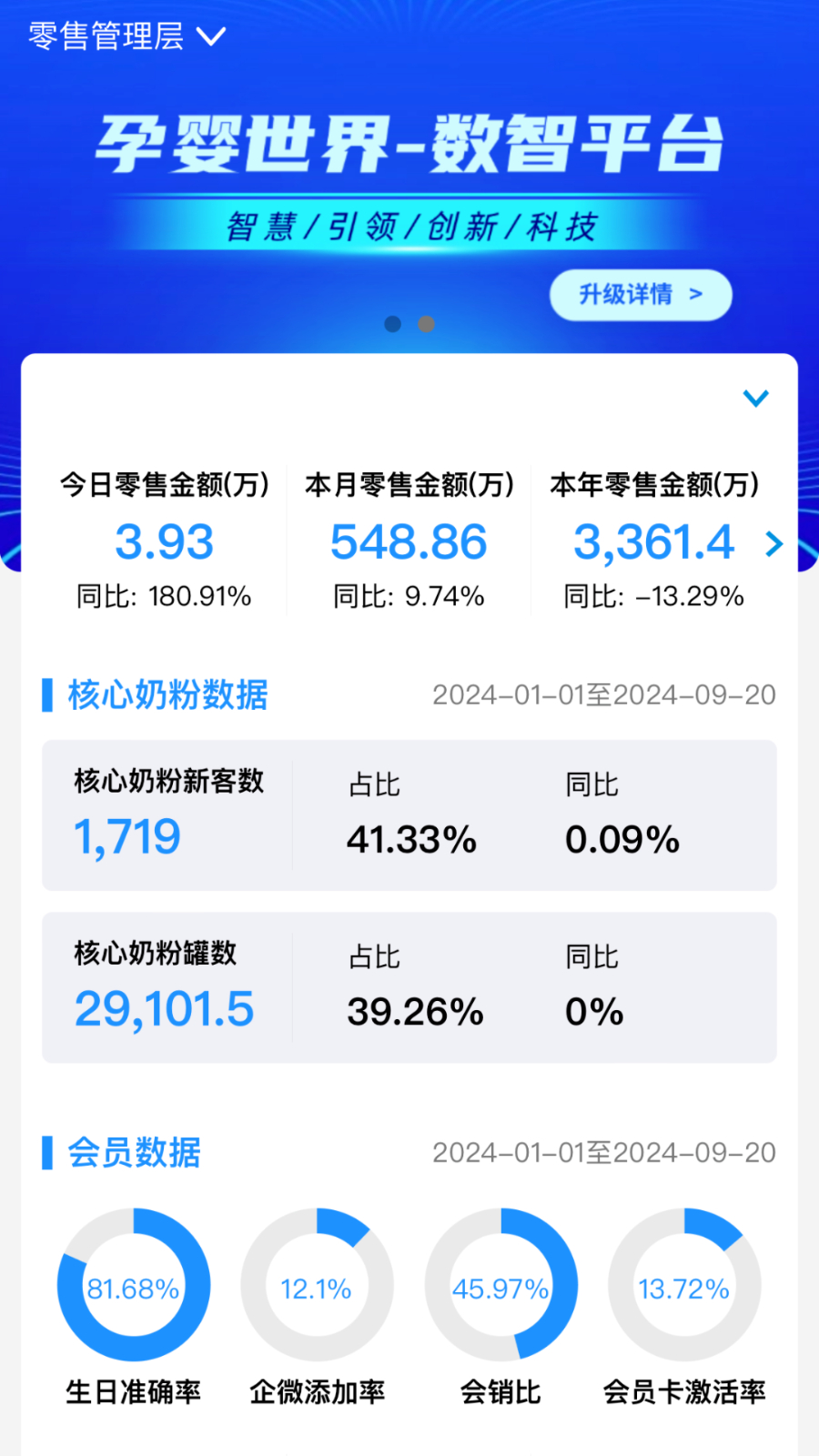
Task: Click the blue bar icon beside 核心奶粉数据
Action: (x=46, y=695)
